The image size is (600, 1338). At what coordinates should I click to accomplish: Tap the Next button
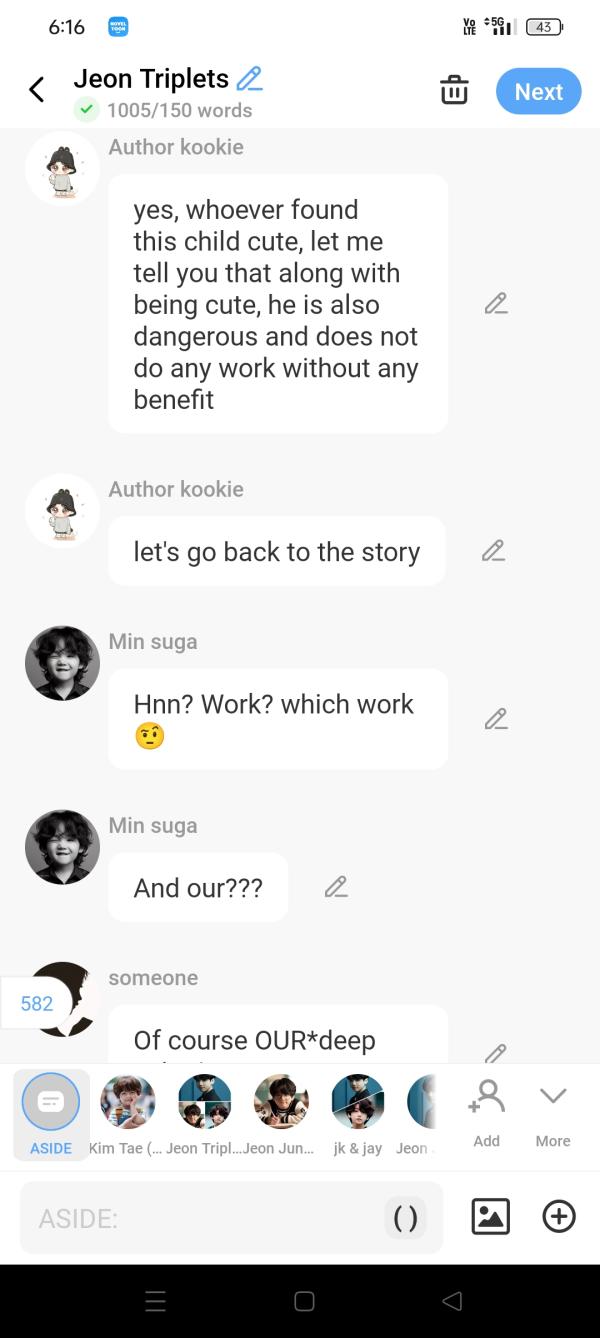(538, 91)
